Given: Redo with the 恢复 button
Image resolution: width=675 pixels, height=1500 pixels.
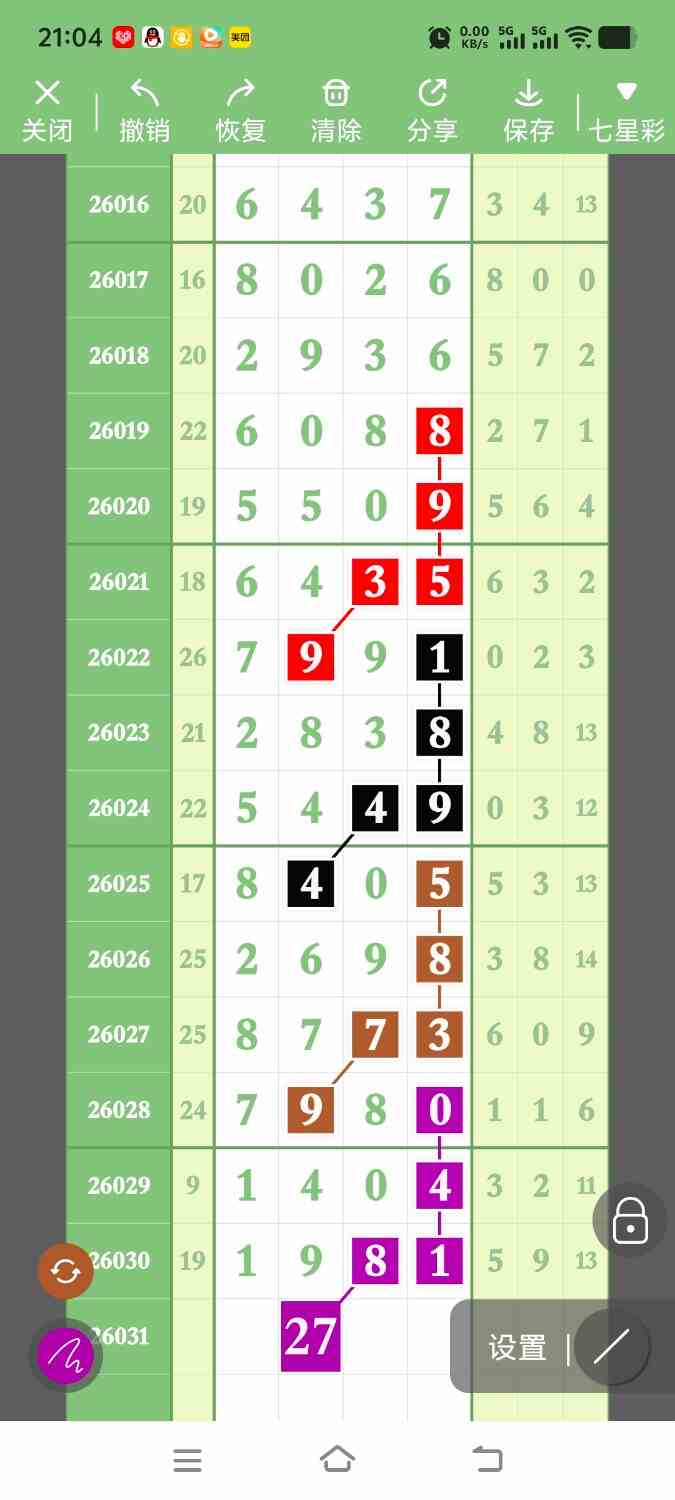Looking at the screenshot, I should click(240, 110).
